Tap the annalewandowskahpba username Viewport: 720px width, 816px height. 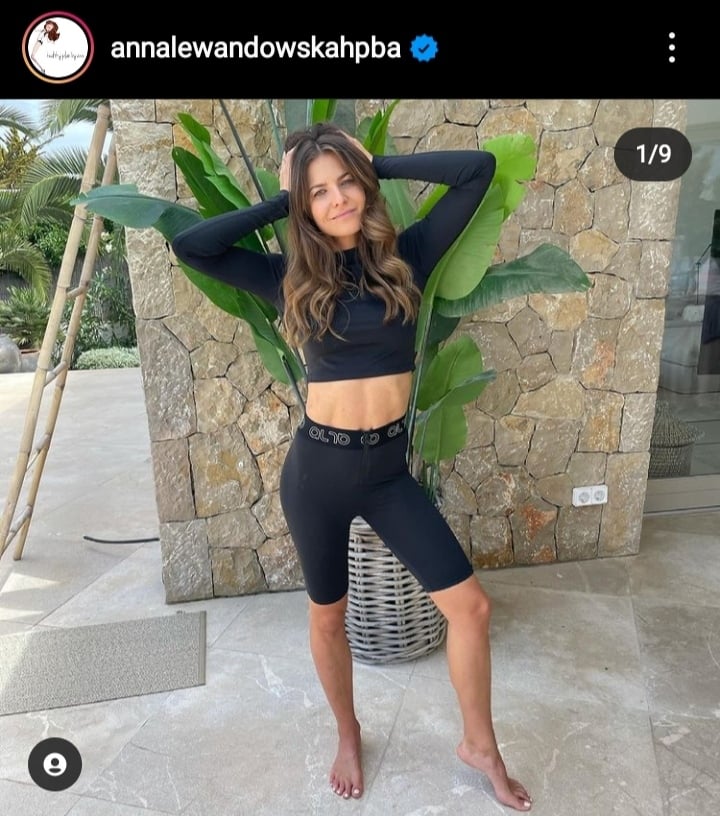point(255,48)
